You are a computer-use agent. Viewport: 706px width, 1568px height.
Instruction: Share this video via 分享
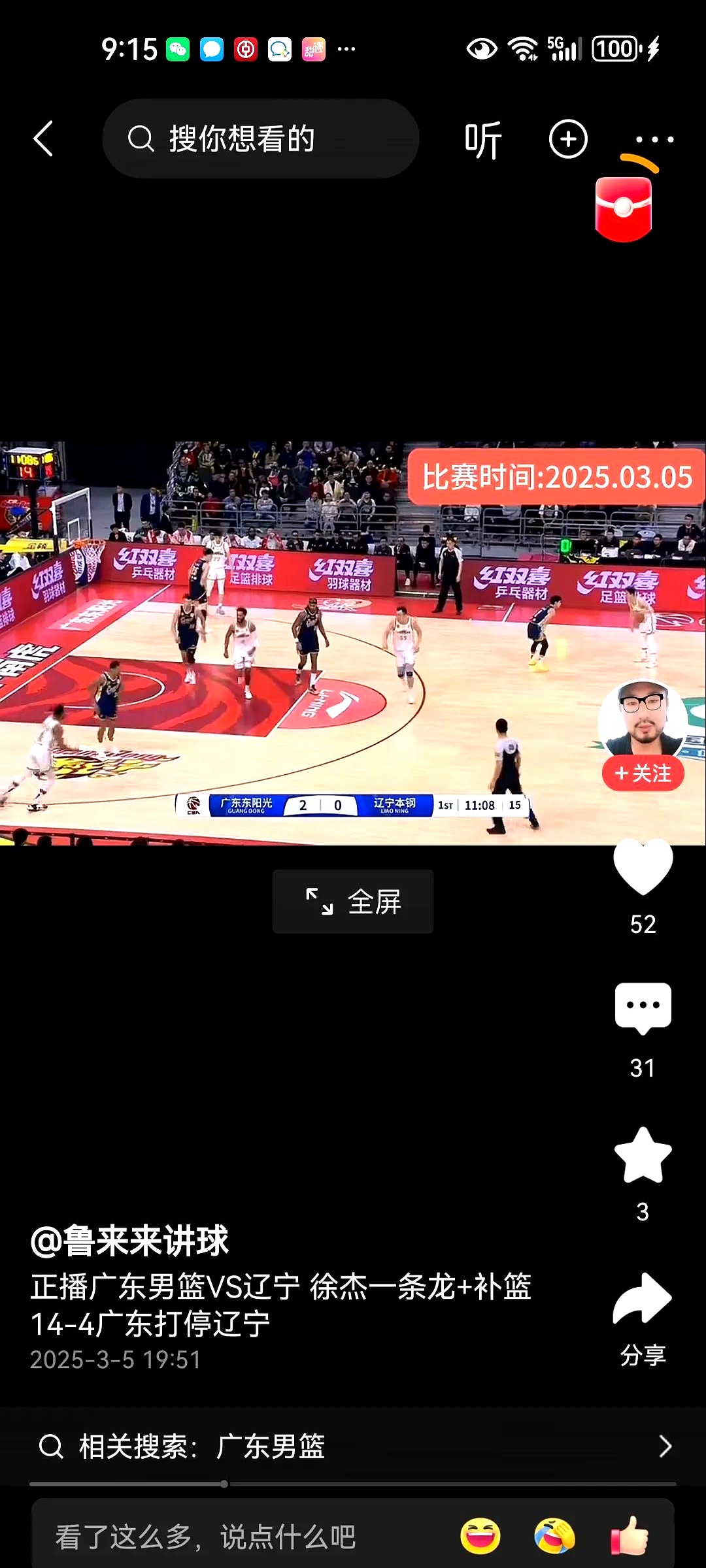[643, 1300]
